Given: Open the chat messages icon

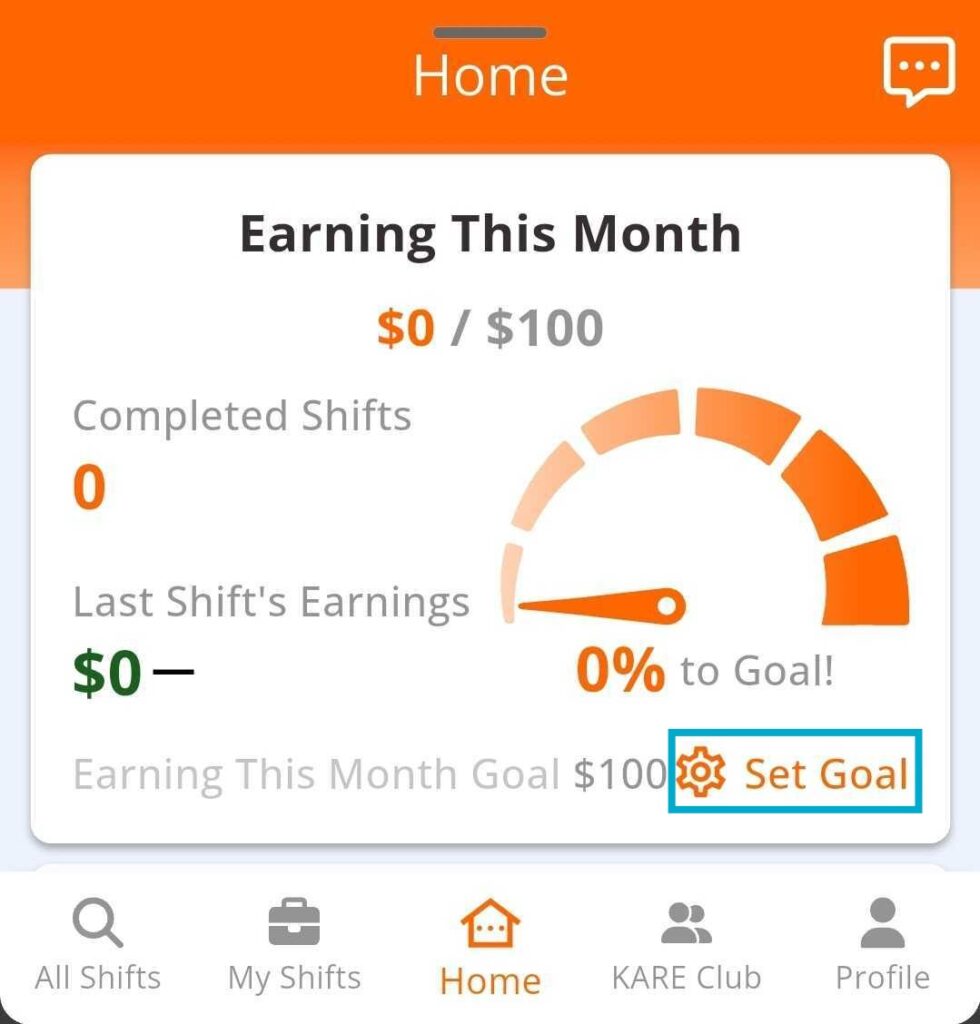Looking at the screenshot, I should pos(918,72).
